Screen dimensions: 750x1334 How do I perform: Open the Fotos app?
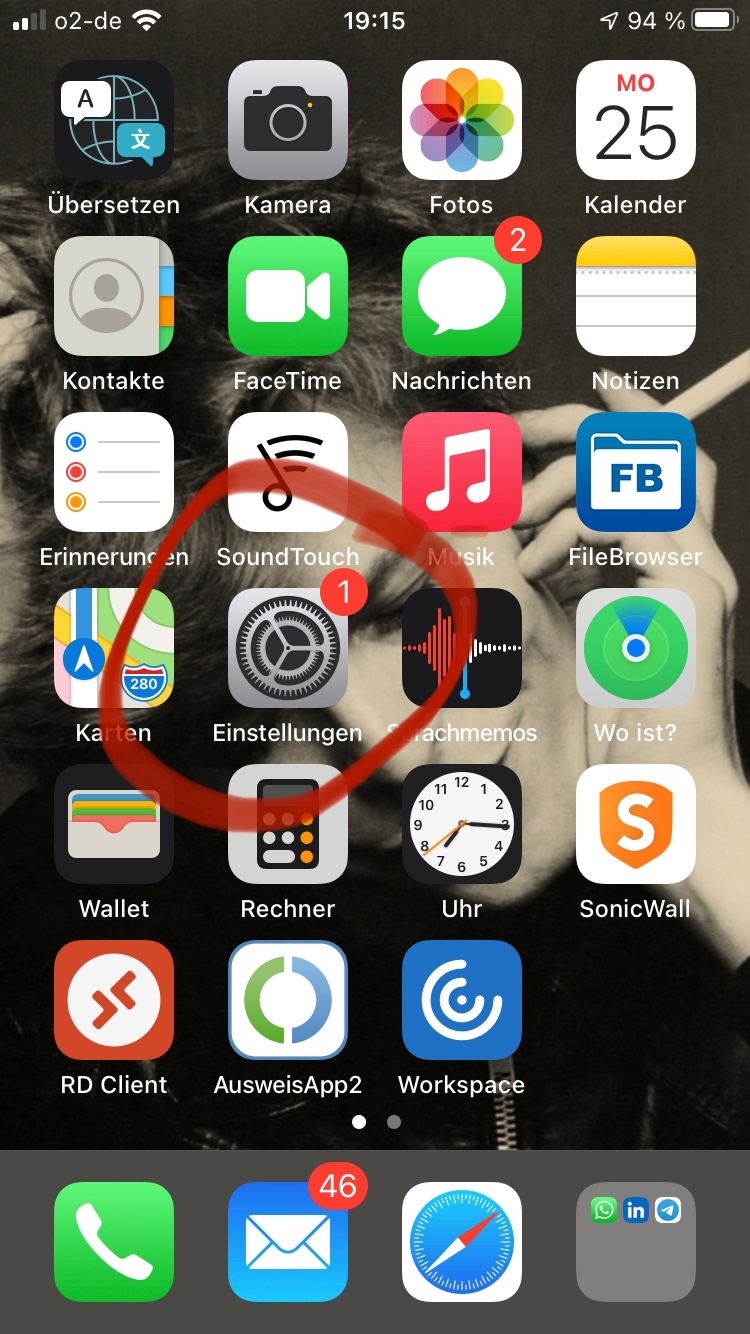pyautogui.click(x=462, y=120)
